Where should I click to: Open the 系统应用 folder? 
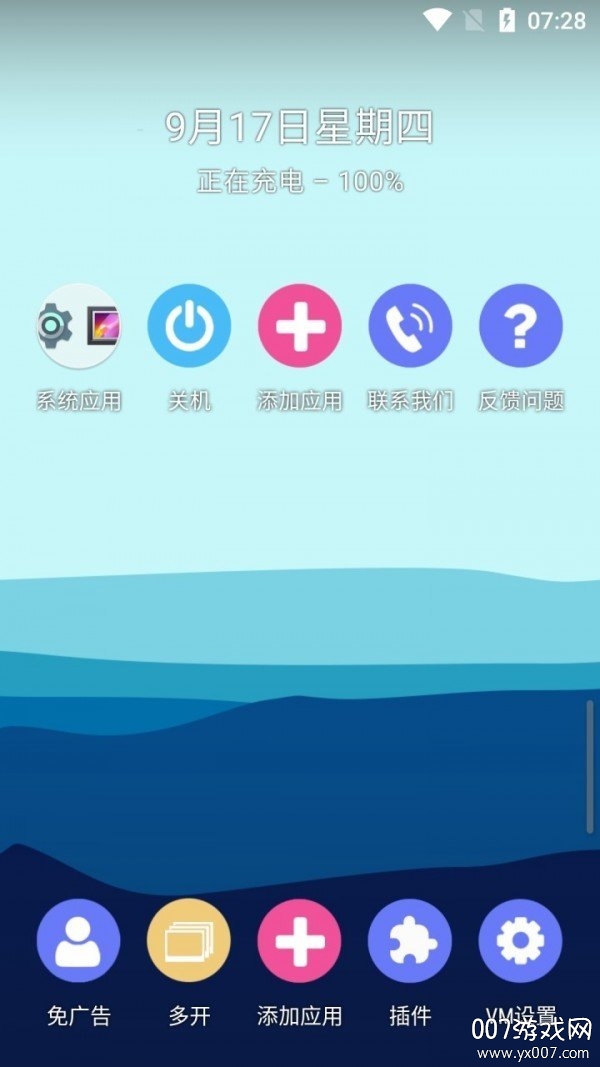click(x=78, y=326)
